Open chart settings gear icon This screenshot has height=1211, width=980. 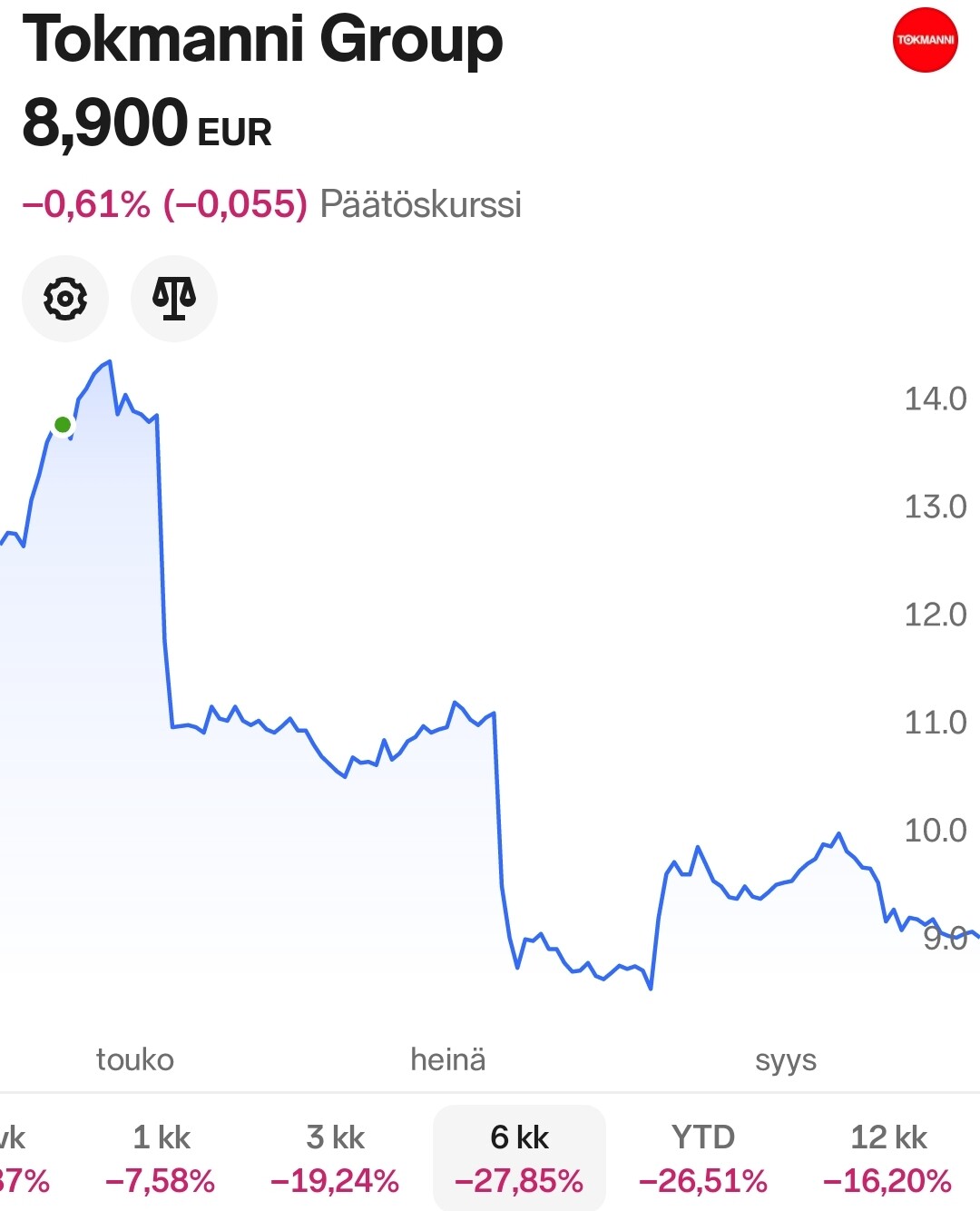(x=65, y=299)
